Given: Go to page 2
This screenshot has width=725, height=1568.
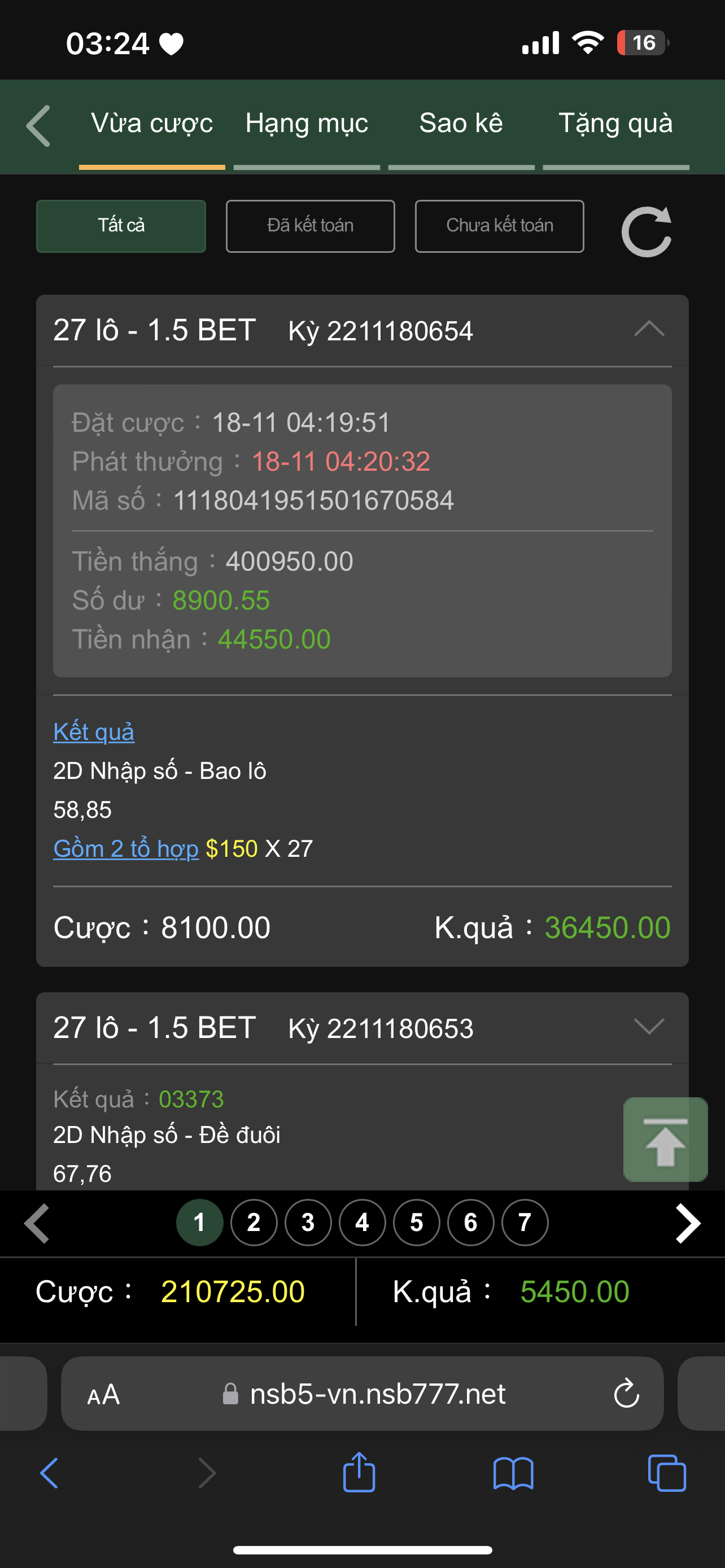Looking at the screenshot, I should click(x=254, y=1222).
